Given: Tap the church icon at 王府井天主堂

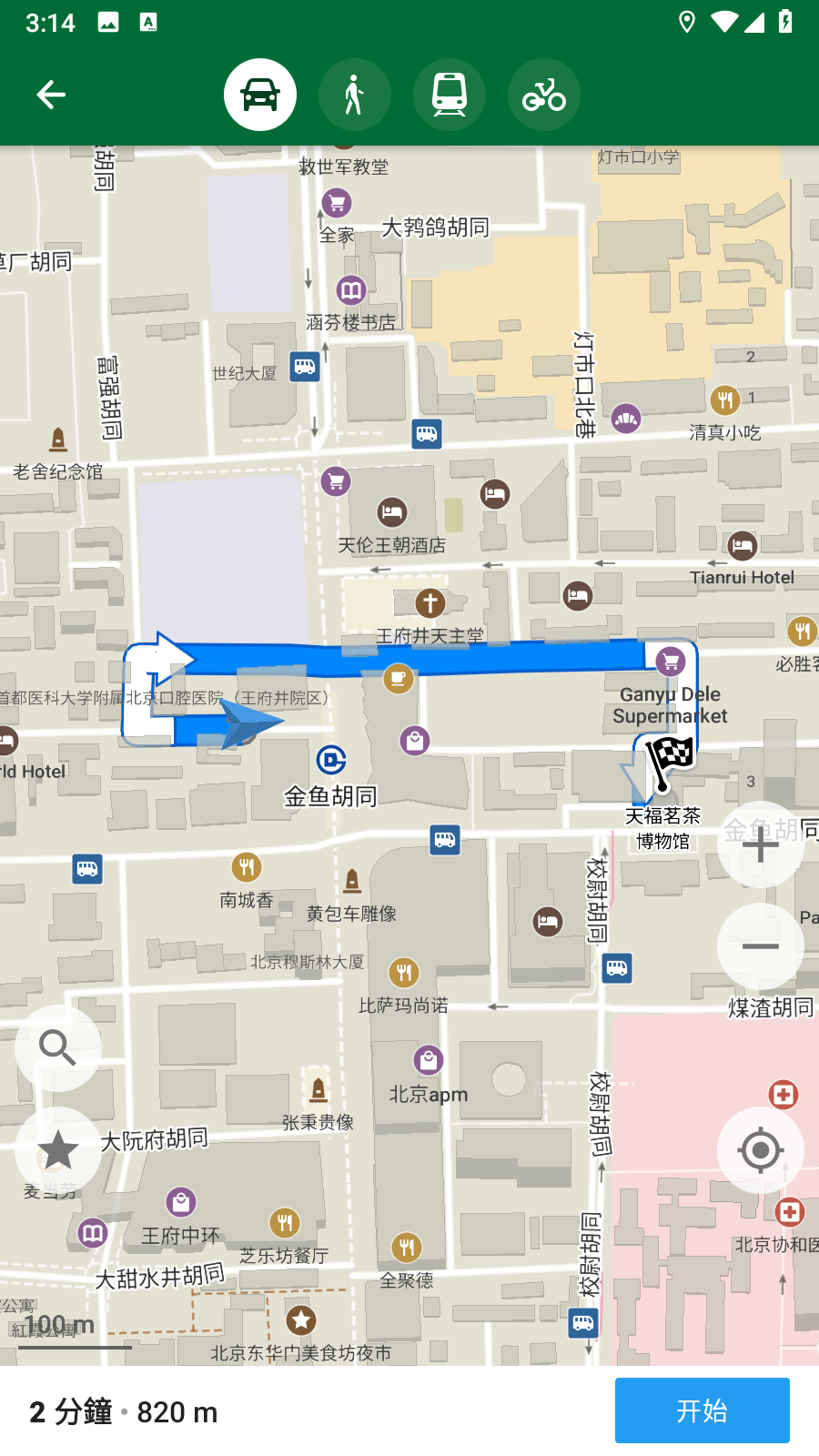Looking at the screenshot, I should pyautogui.click(x=430, y=602).
